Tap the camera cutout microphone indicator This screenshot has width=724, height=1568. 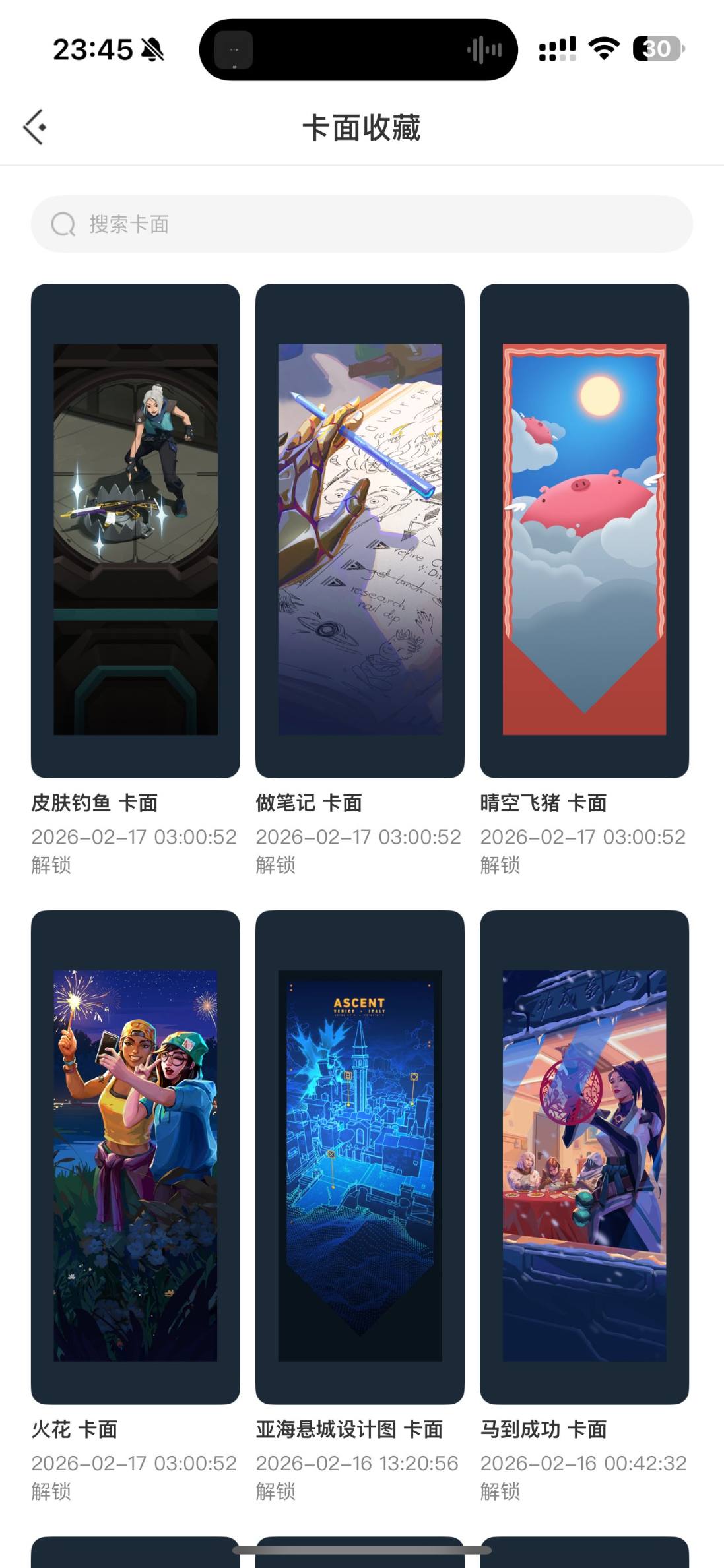[484, 49]
